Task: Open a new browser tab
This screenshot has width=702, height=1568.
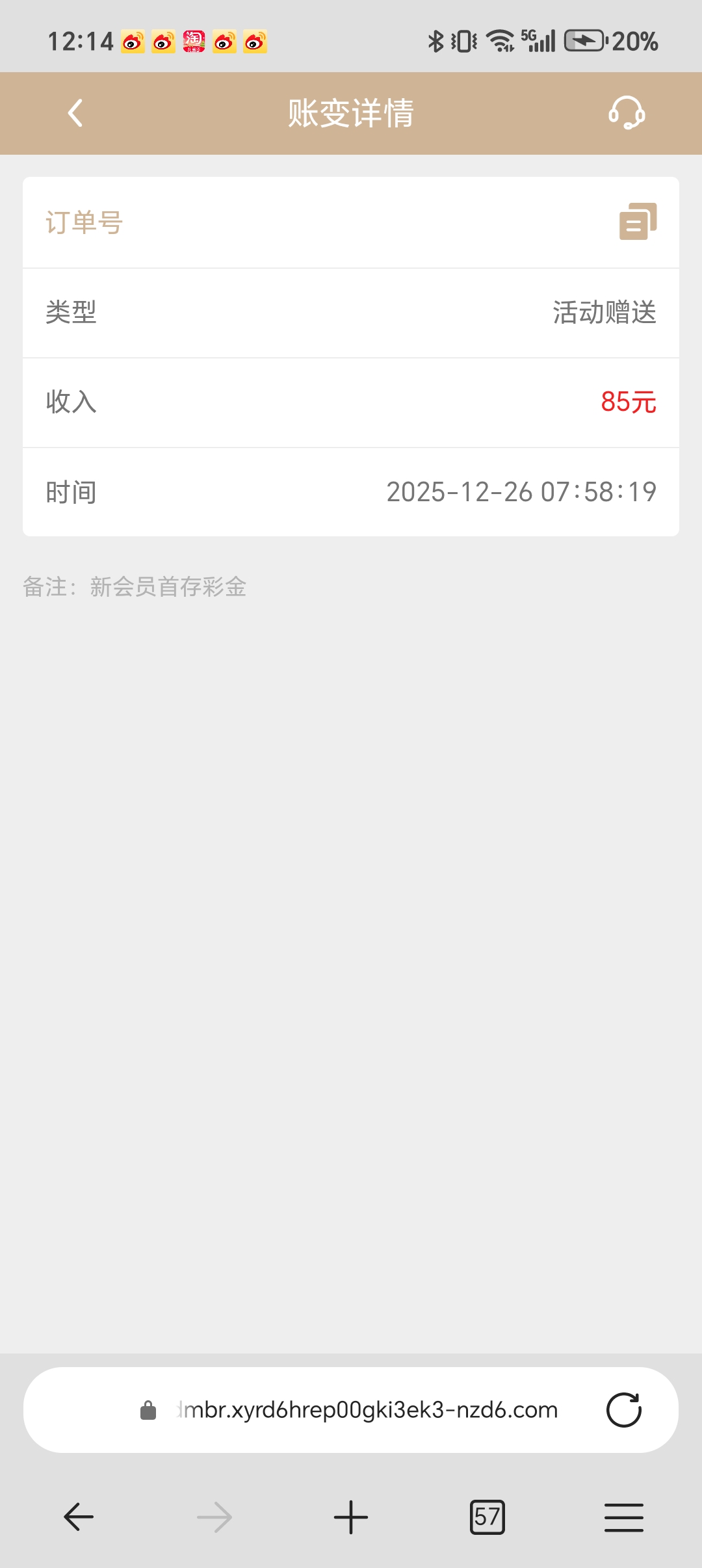Action: coord(351,1517)
